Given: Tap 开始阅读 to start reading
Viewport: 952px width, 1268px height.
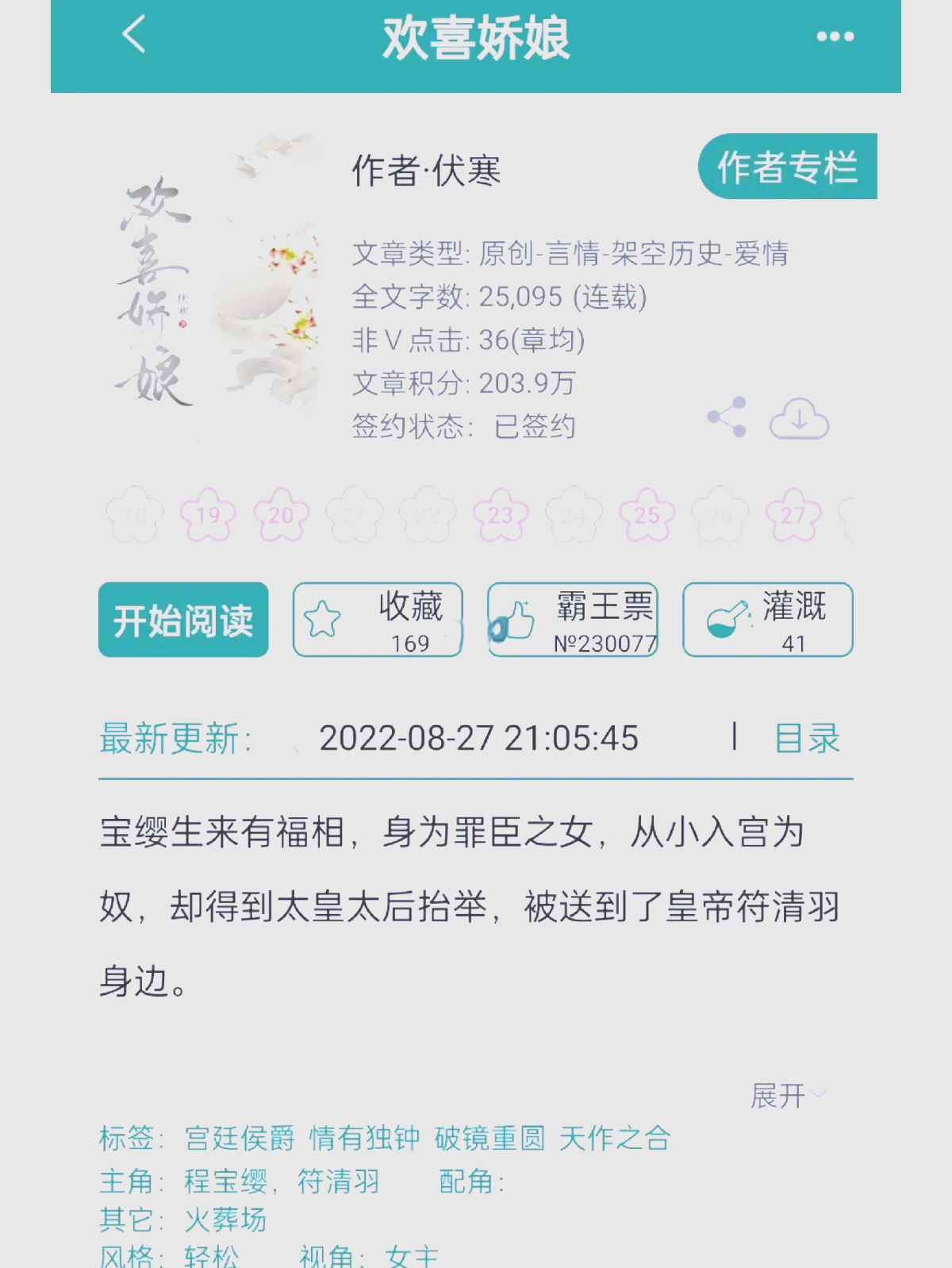Looking at the screenshot, I should point(183,620).
